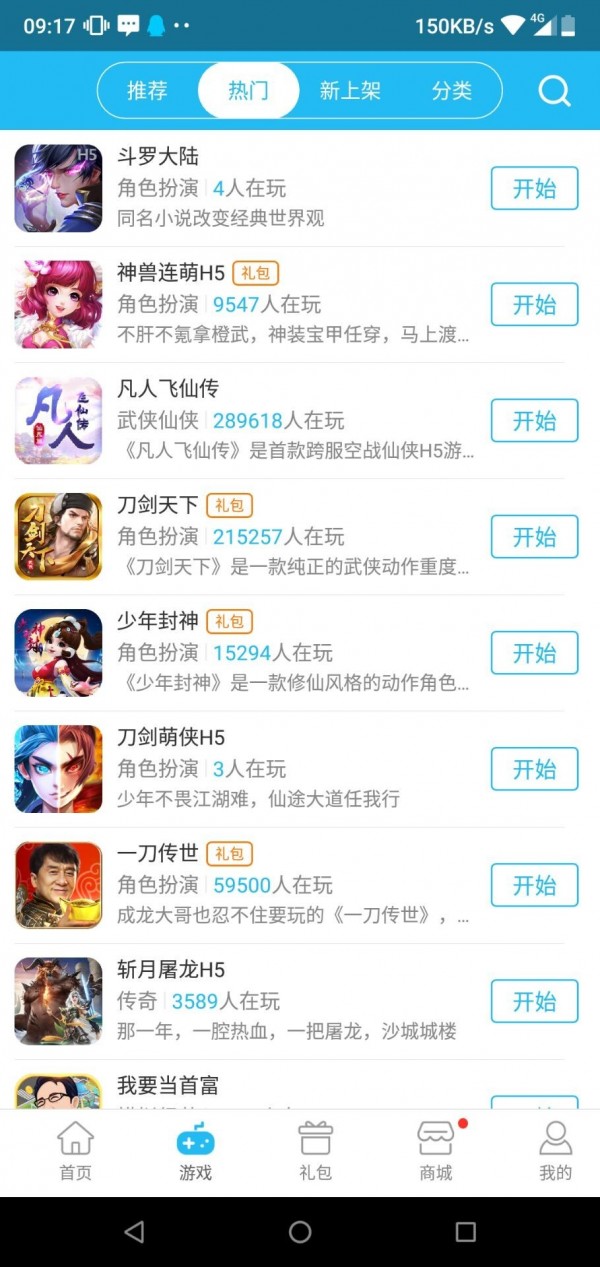Image resolution: width=600 pixels, height=1267 pixels.
Task: Open the 礼包 badge on 一刀传世
Action: (x=229, y=854)
